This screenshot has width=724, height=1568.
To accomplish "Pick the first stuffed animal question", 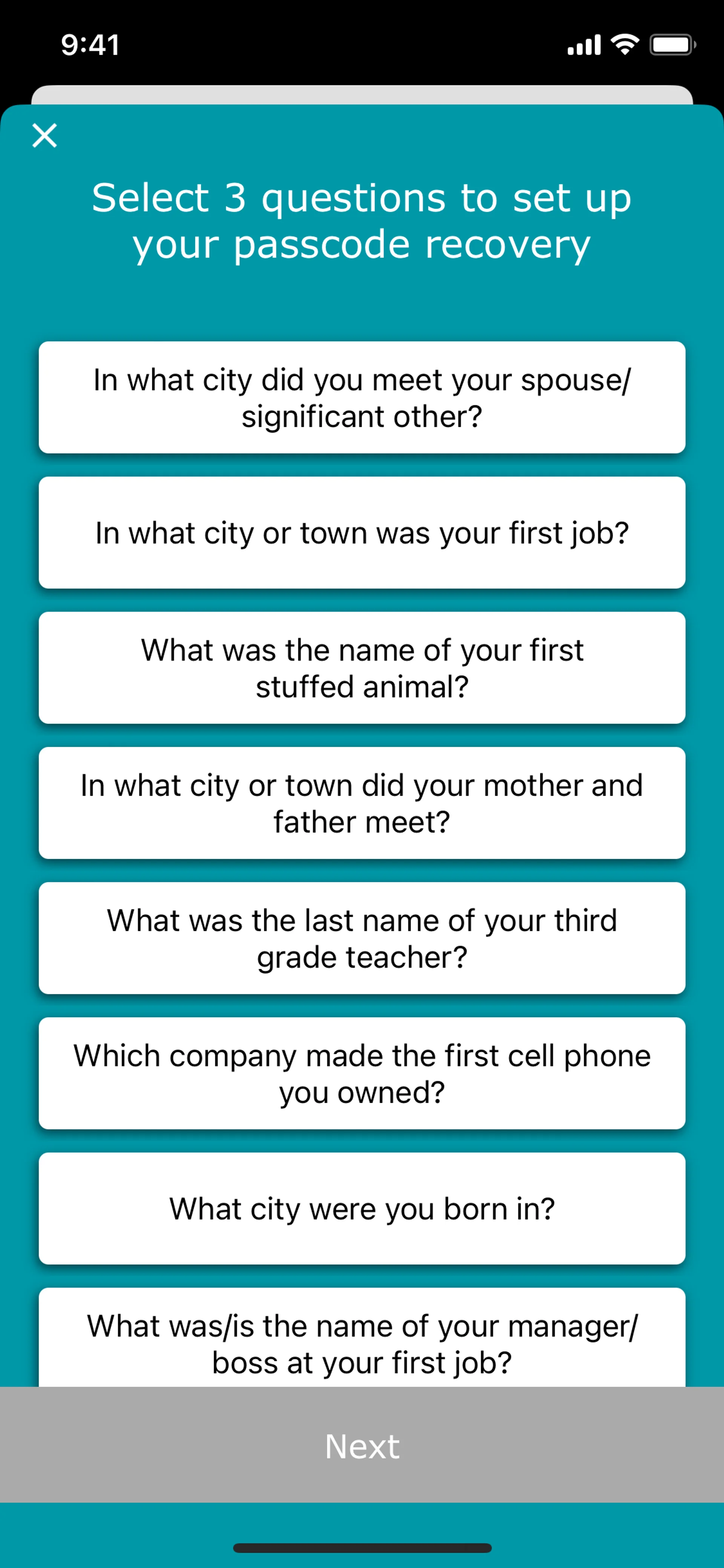I will (x=362, y=668).
